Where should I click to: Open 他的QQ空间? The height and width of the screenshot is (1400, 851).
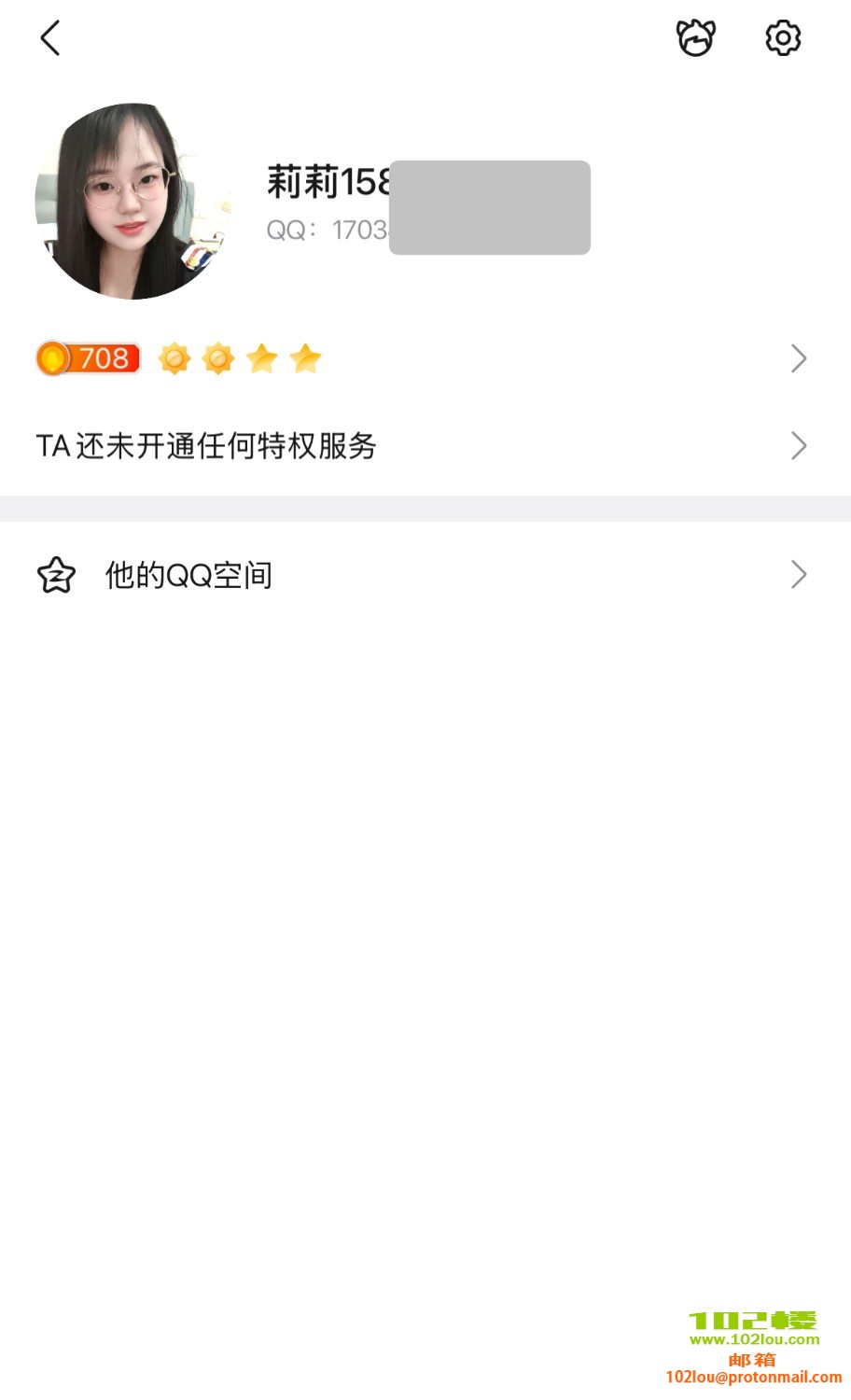click(x=420, y=575)
